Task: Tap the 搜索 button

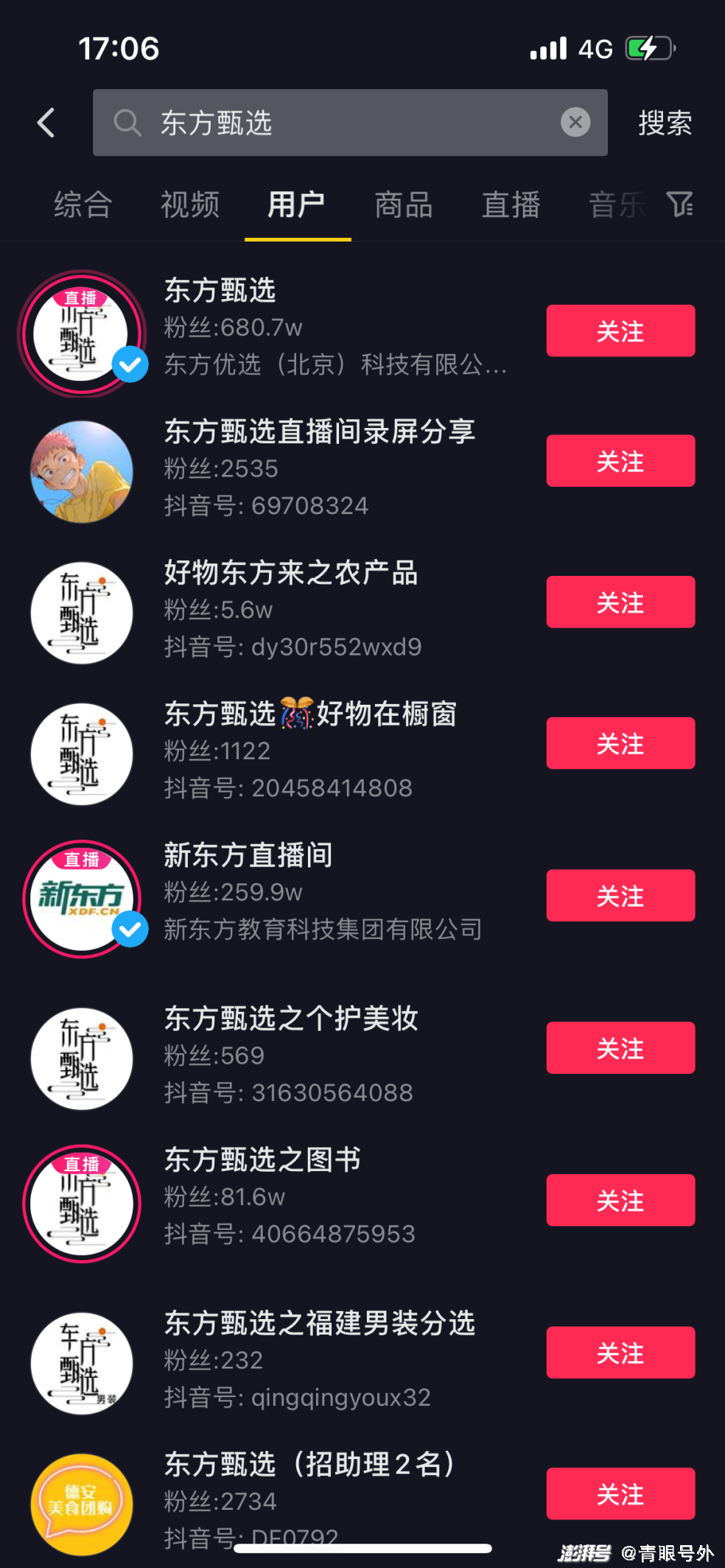Action: 665,123
